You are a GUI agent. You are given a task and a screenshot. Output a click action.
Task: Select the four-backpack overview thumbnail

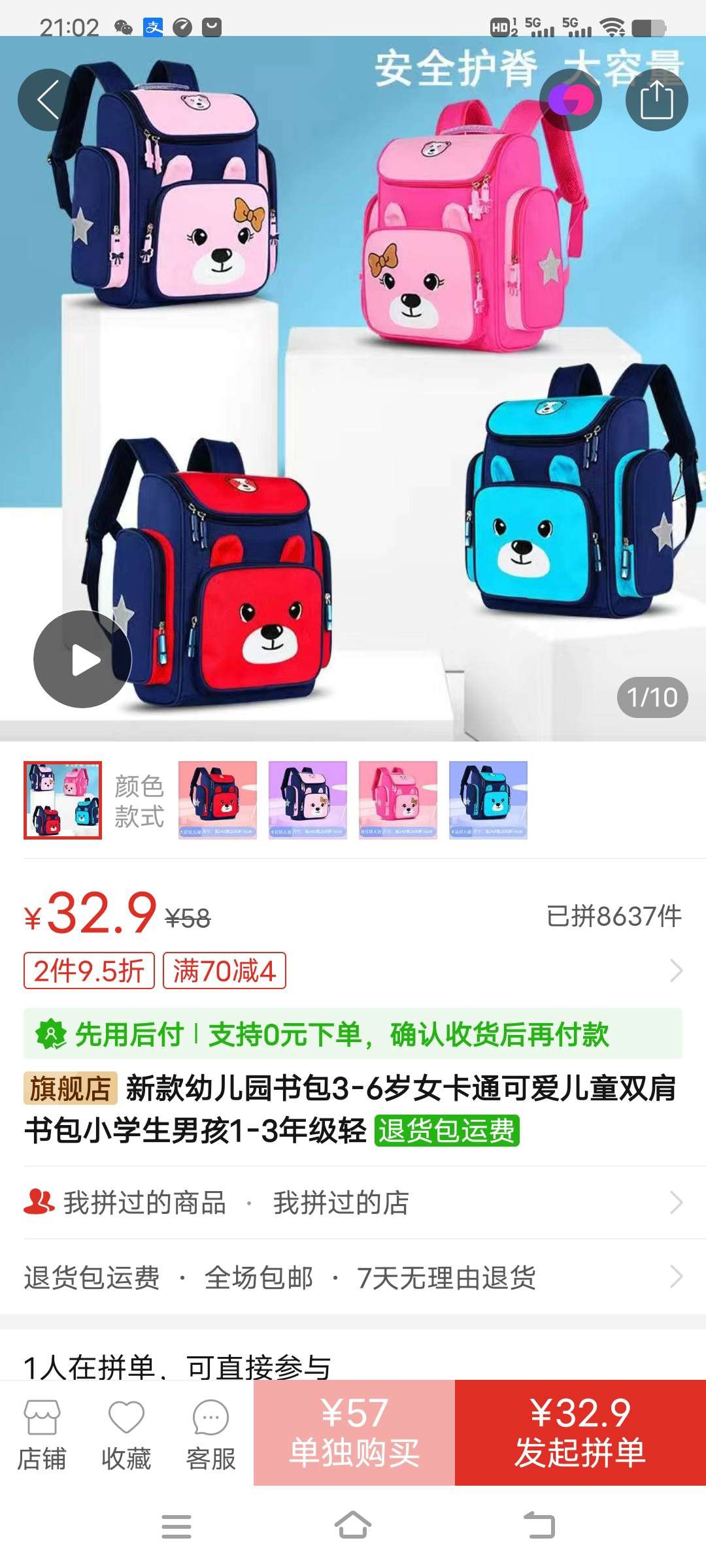63,800
